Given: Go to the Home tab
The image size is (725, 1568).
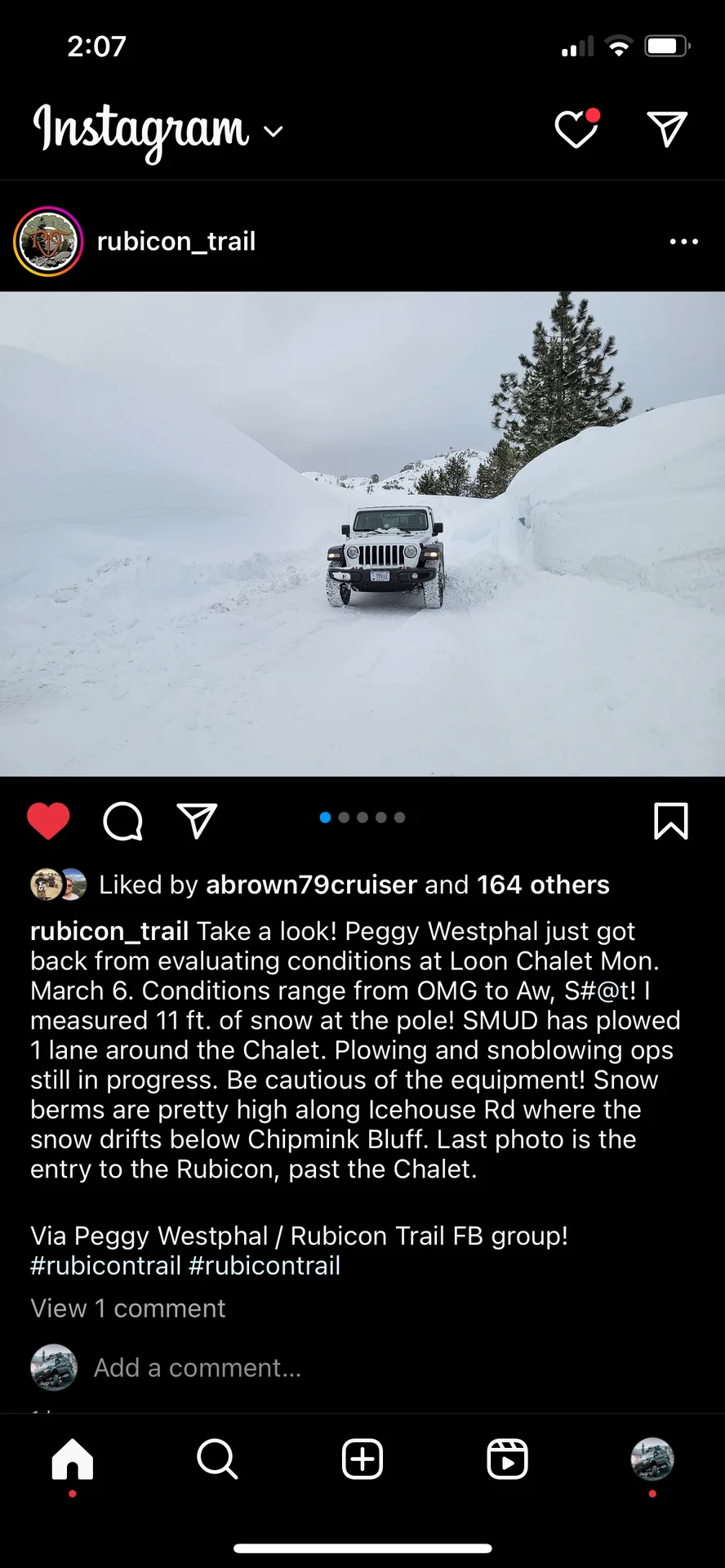Looking at the screenshot, I should pos(73,1459).
